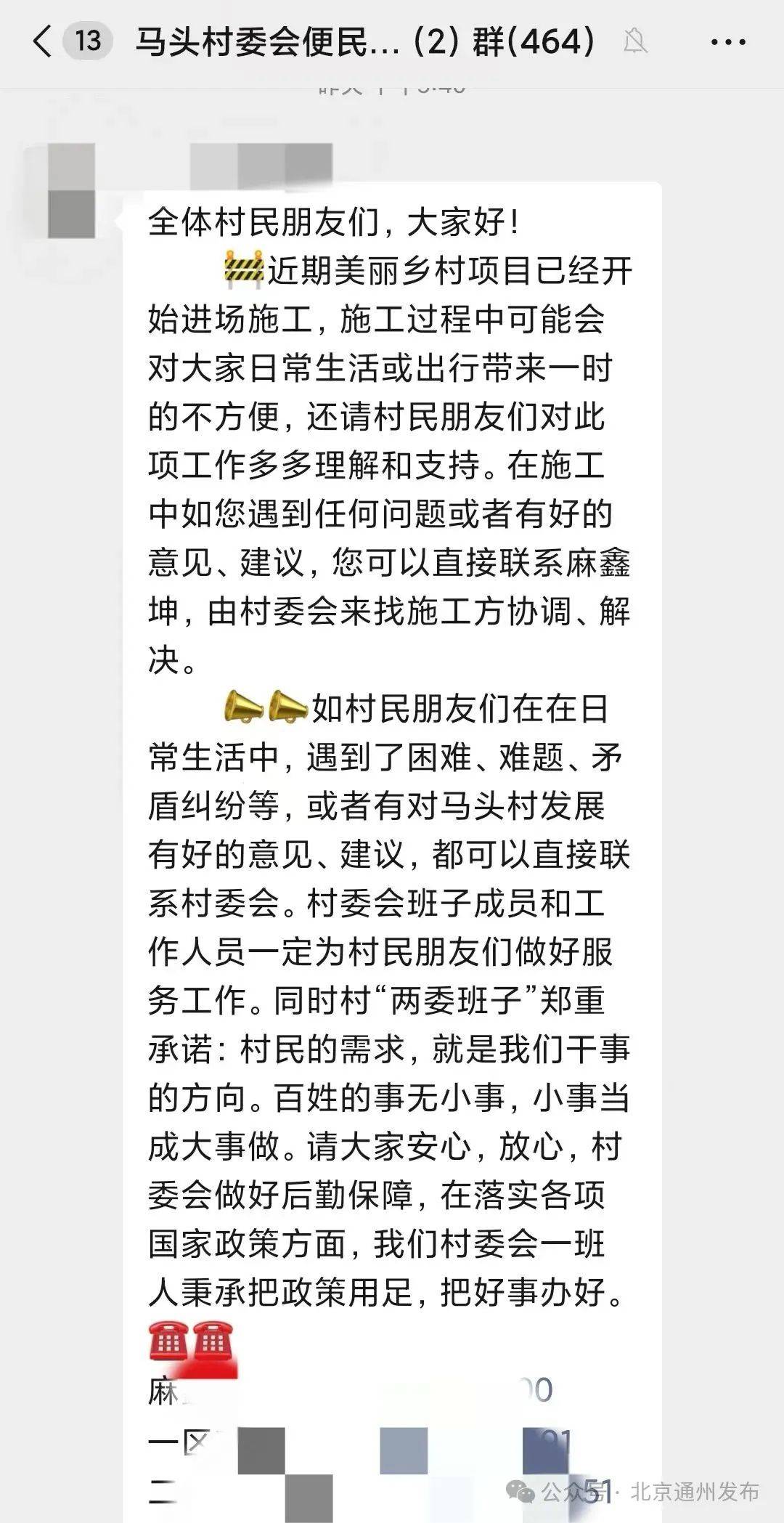Tap the back arrow to exit chat

45,41
